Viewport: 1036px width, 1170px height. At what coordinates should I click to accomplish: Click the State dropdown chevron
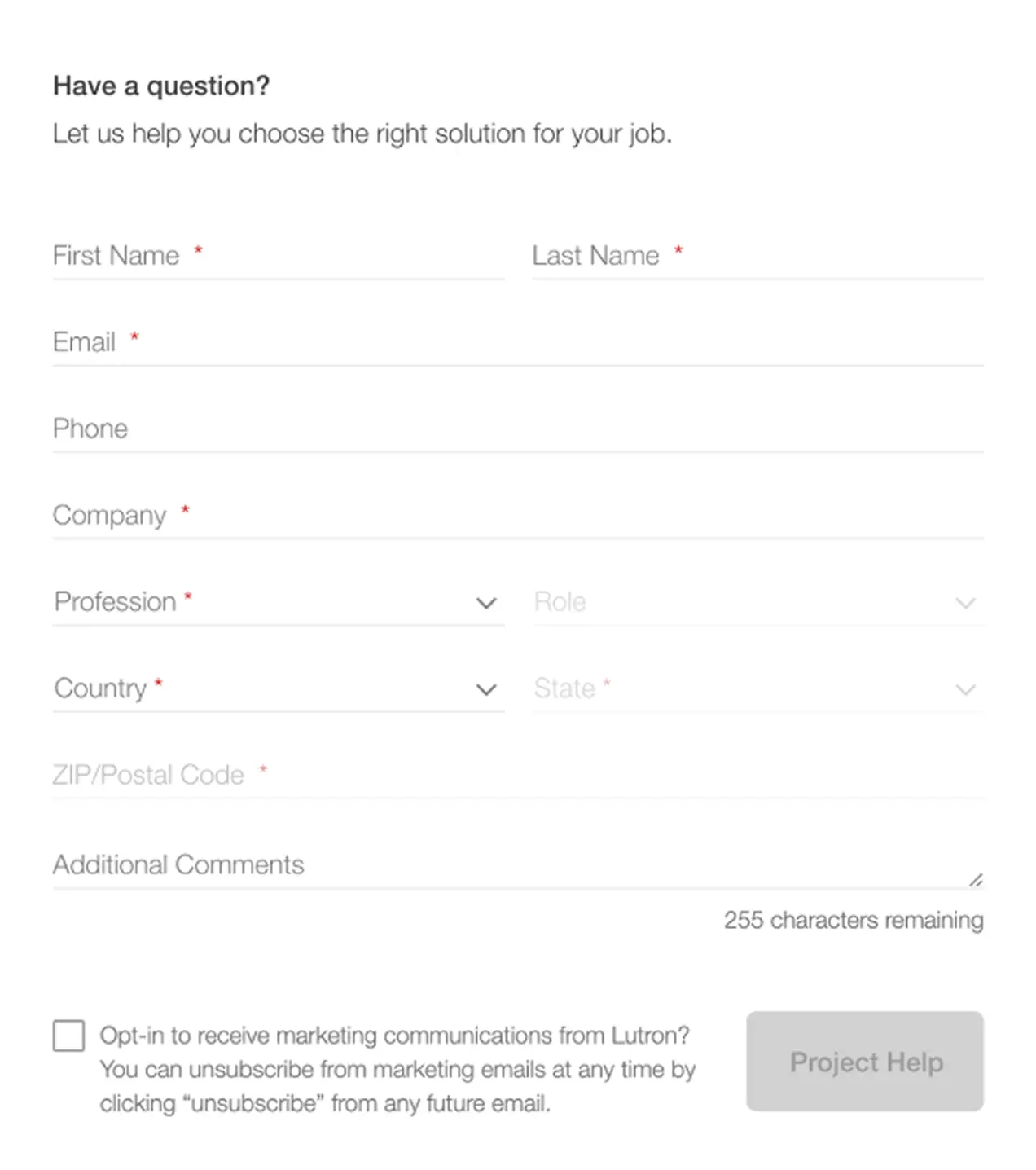(x=965, y=690)
